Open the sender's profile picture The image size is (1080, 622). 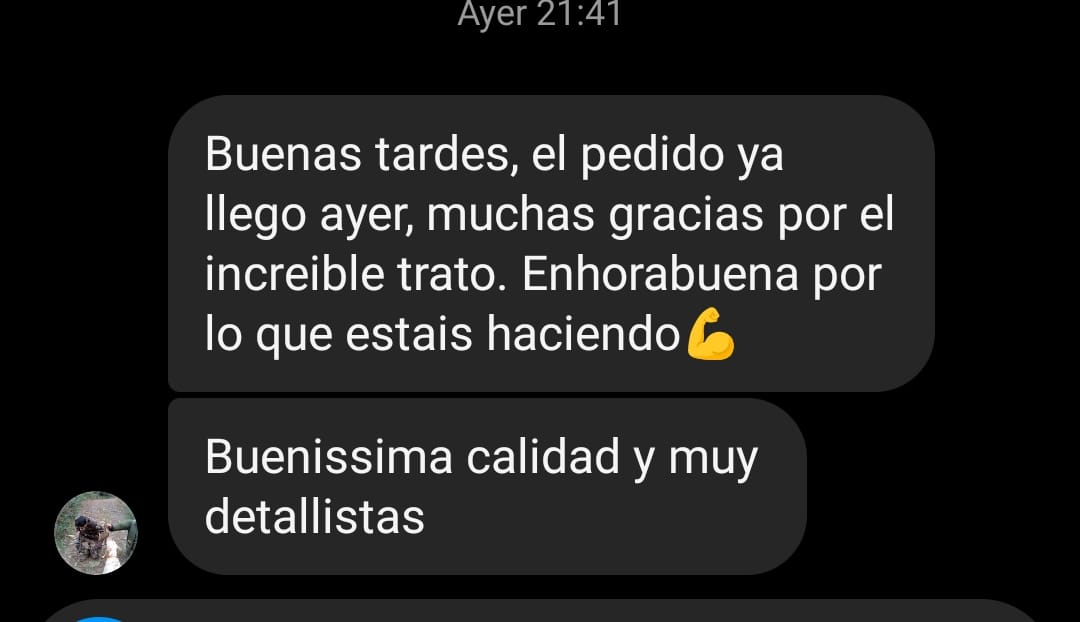pos(96,532)
